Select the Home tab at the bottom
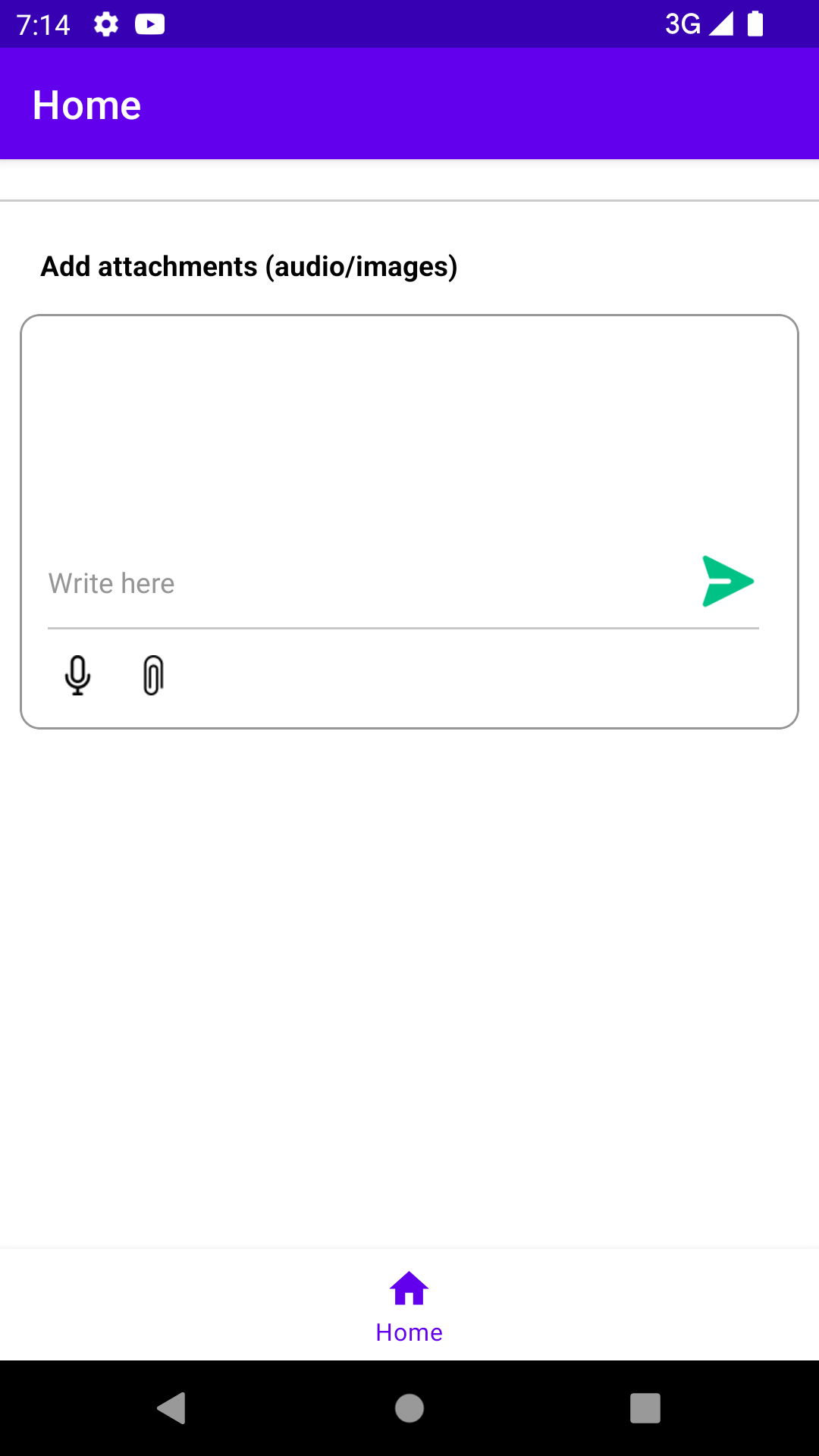This screenshot has width=819, height=1456. click(409, 1304)
